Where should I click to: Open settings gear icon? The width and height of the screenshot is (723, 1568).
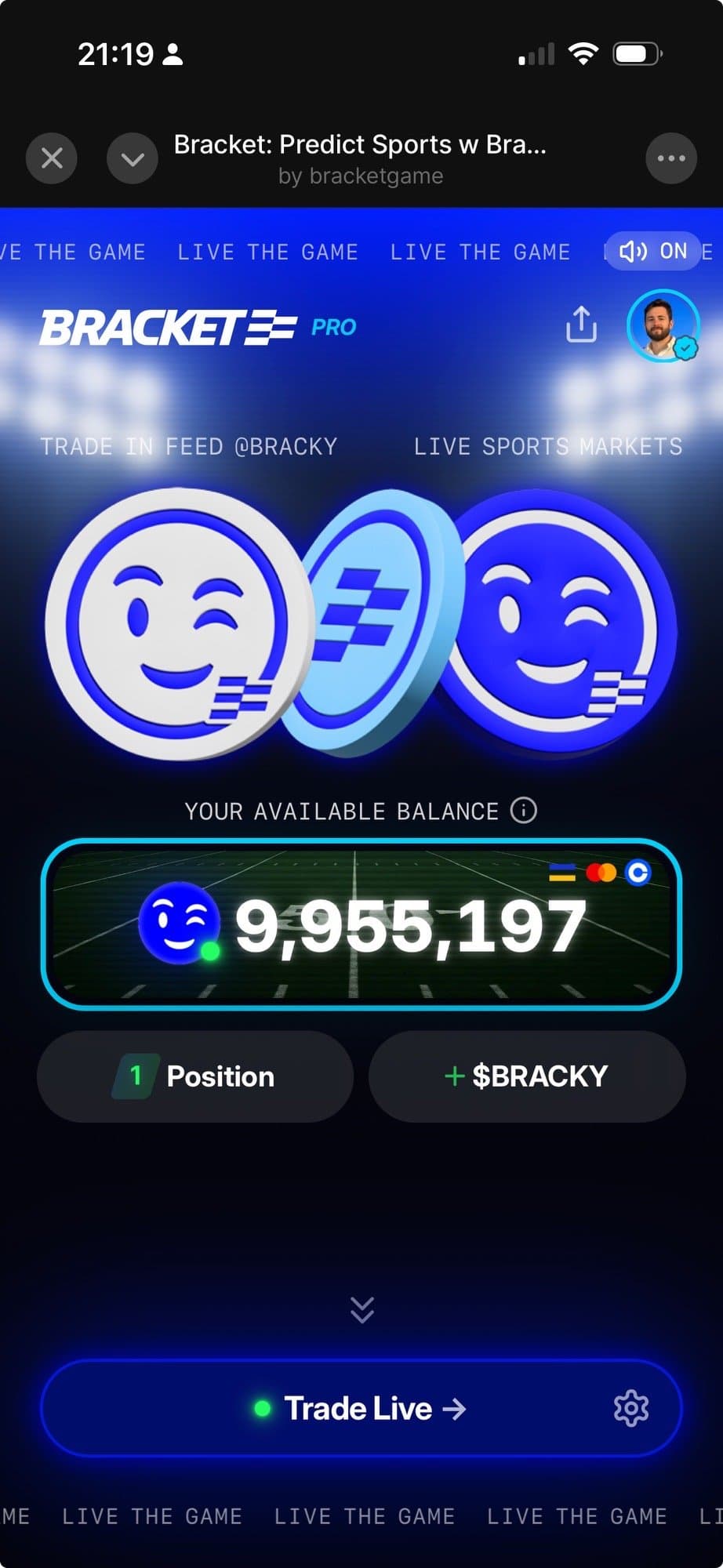(x=631, y=1408)
